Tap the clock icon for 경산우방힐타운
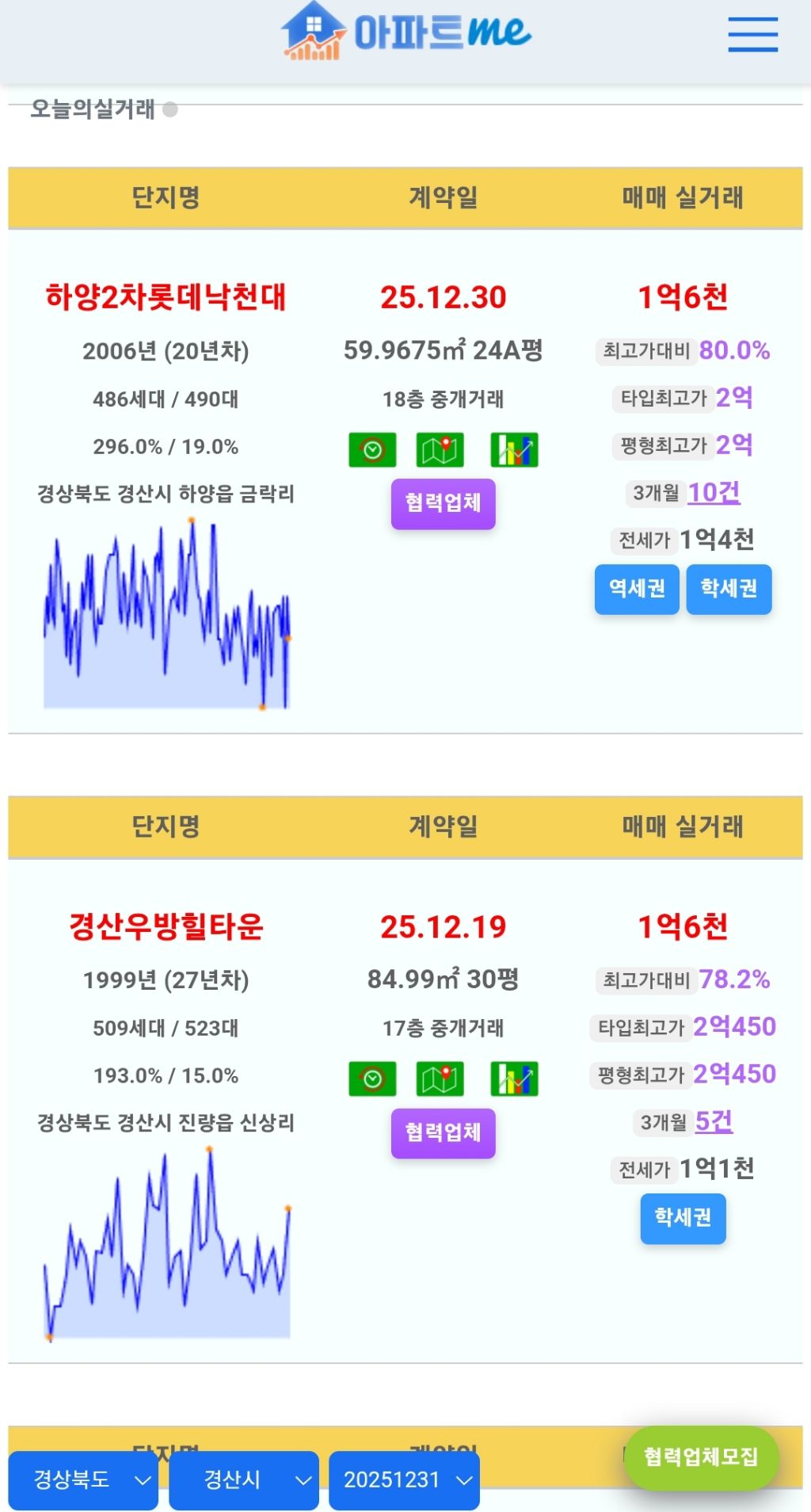The image size is (811, 1512). click(372, 1079)
